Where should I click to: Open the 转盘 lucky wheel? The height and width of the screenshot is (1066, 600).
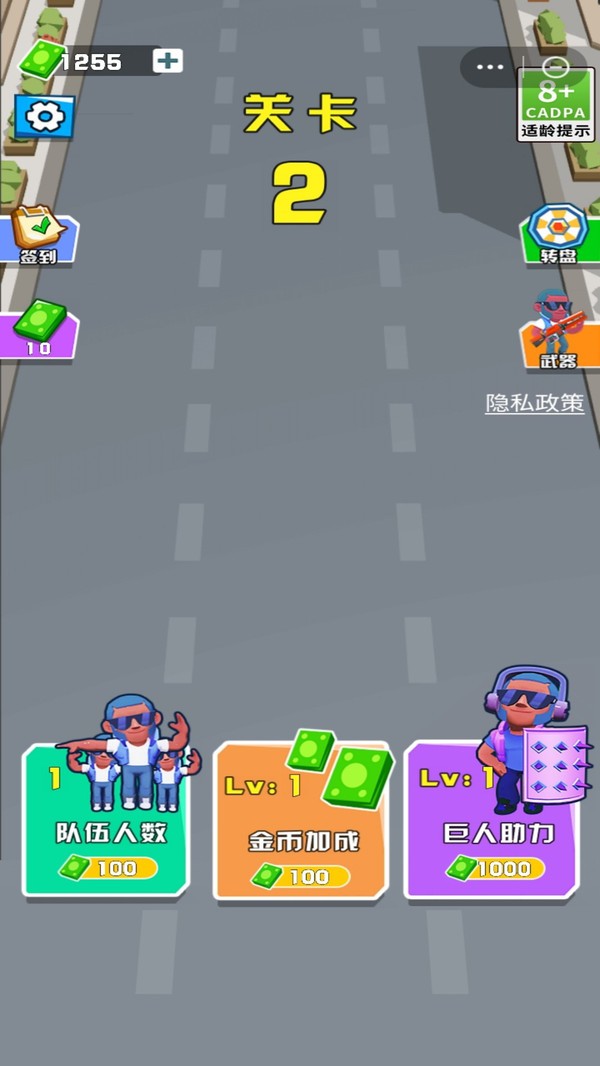click(x=557, y=235)
